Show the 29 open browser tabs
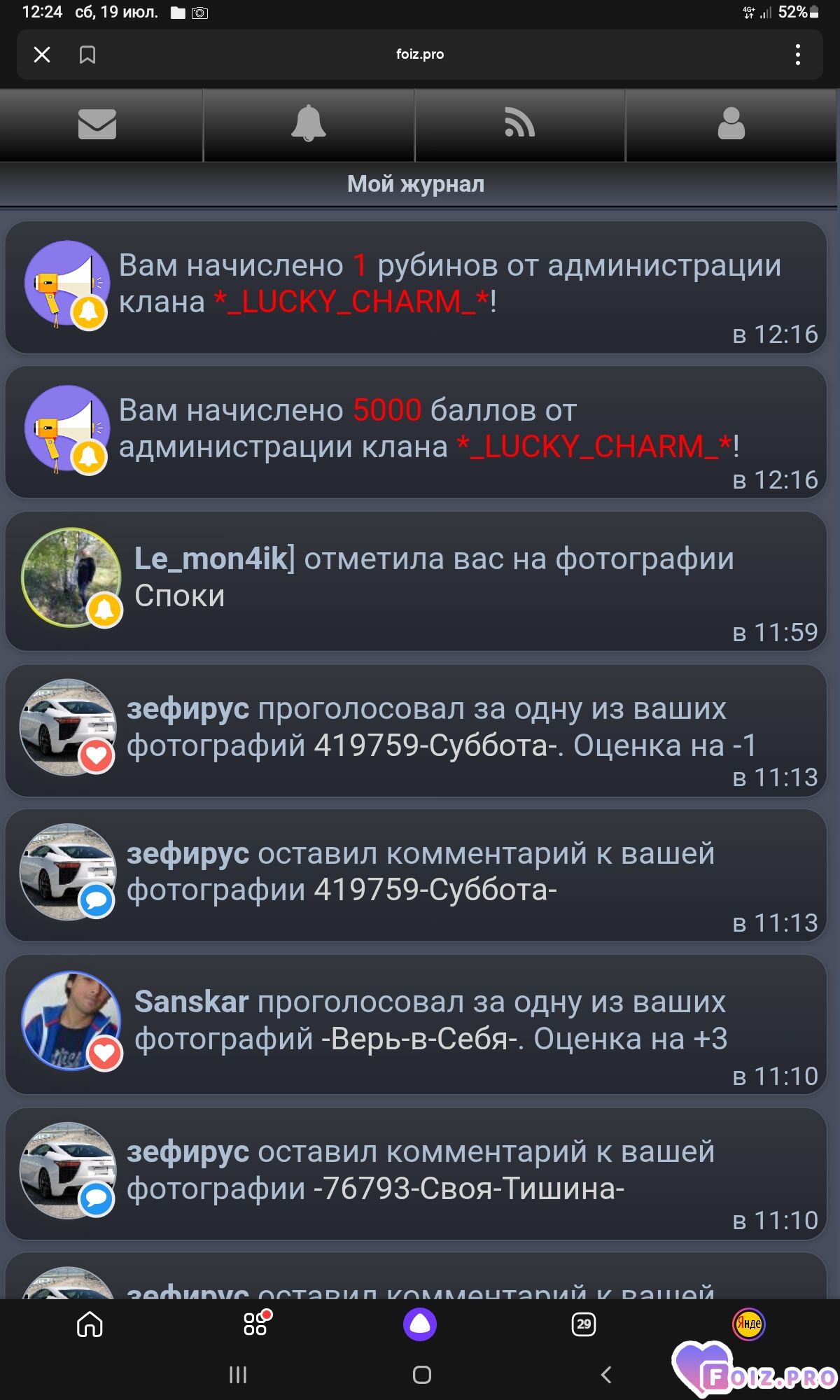840x1400 pixels. click(x=584, y=1324)
